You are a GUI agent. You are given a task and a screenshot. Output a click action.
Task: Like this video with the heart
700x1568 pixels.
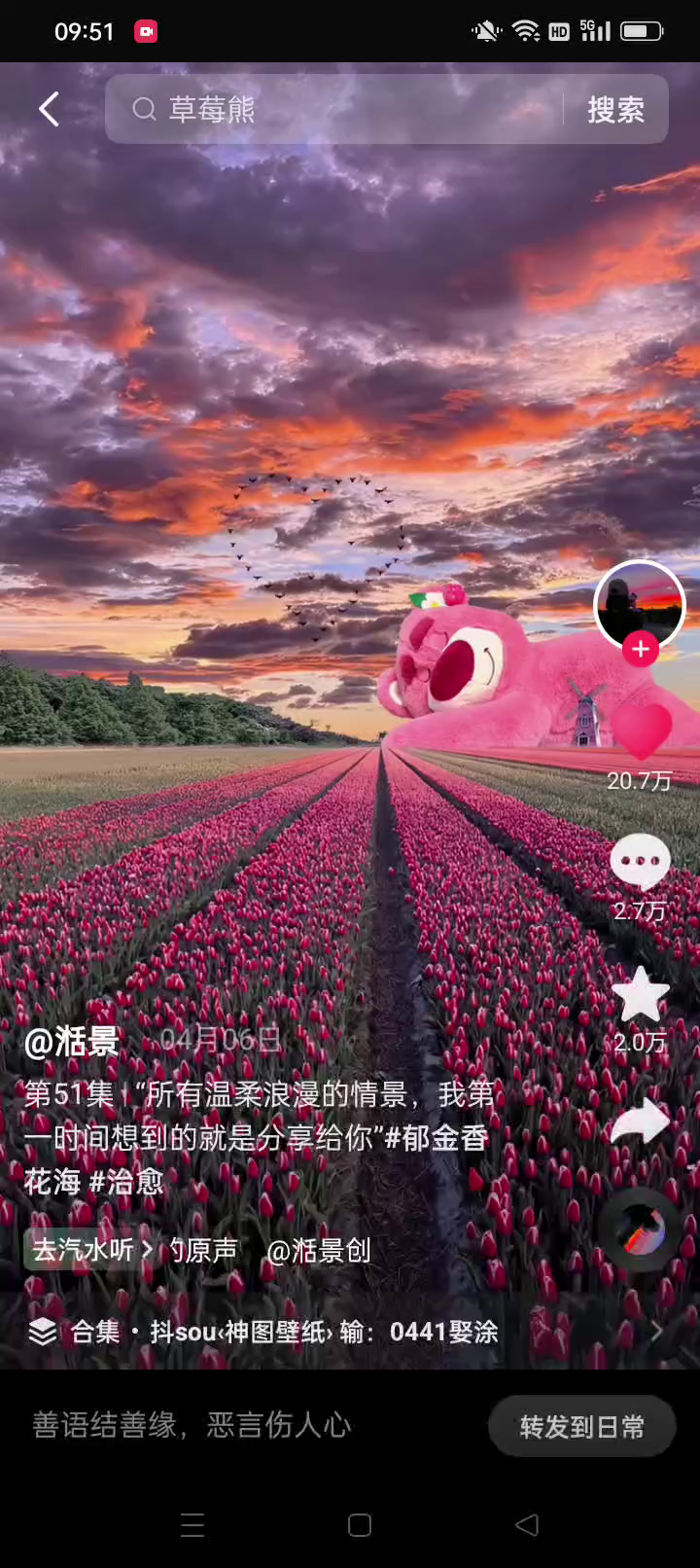tap(640, 731)
